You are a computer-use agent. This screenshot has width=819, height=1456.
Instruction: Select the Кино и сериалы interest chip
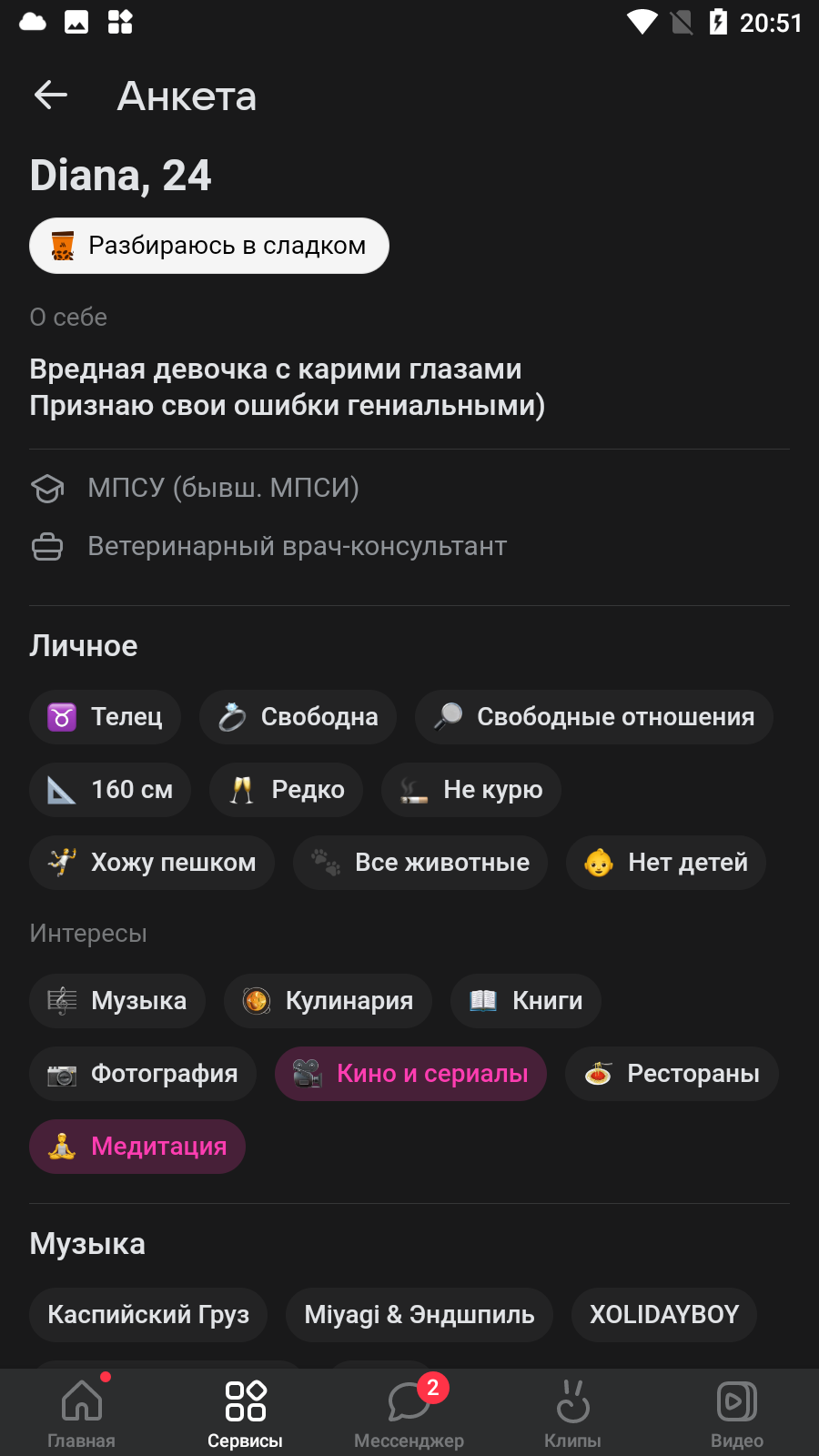click(410, 1074)
